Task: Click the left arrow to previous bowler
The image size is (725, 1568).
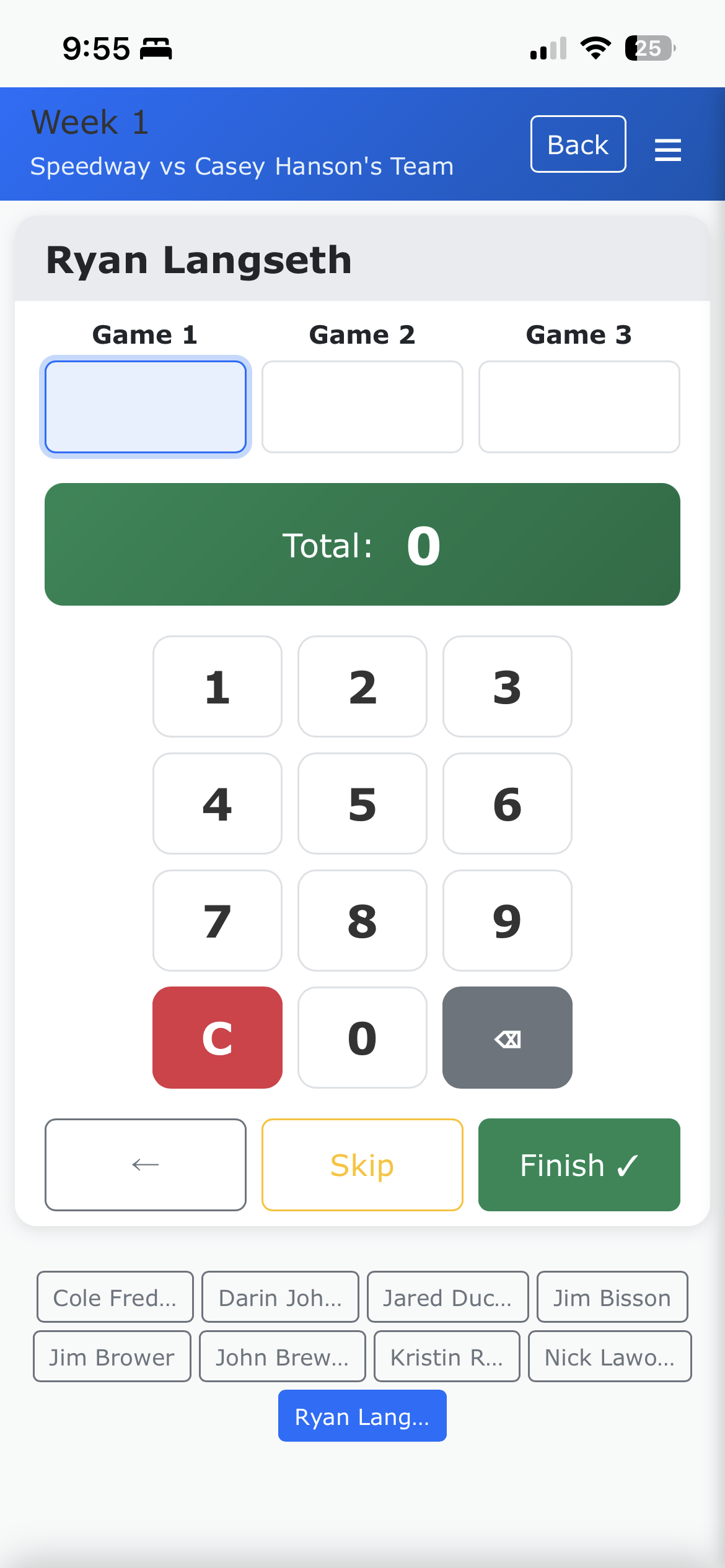Action: coord(145,1164)
